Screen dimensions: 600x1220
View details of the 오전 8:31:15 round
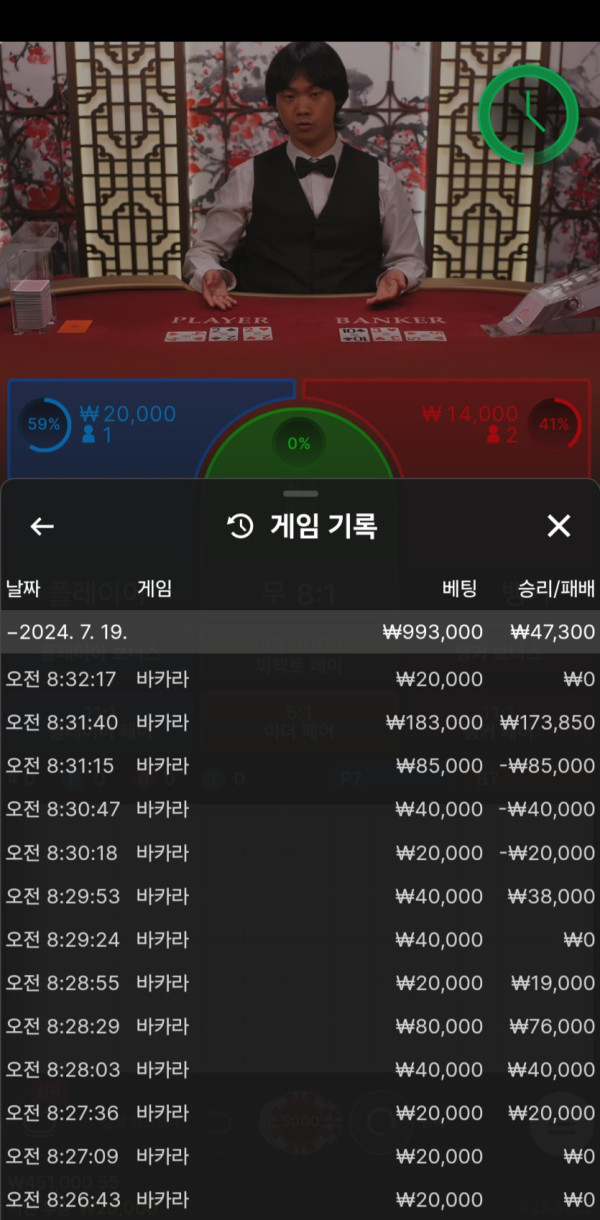coord(300,766)
